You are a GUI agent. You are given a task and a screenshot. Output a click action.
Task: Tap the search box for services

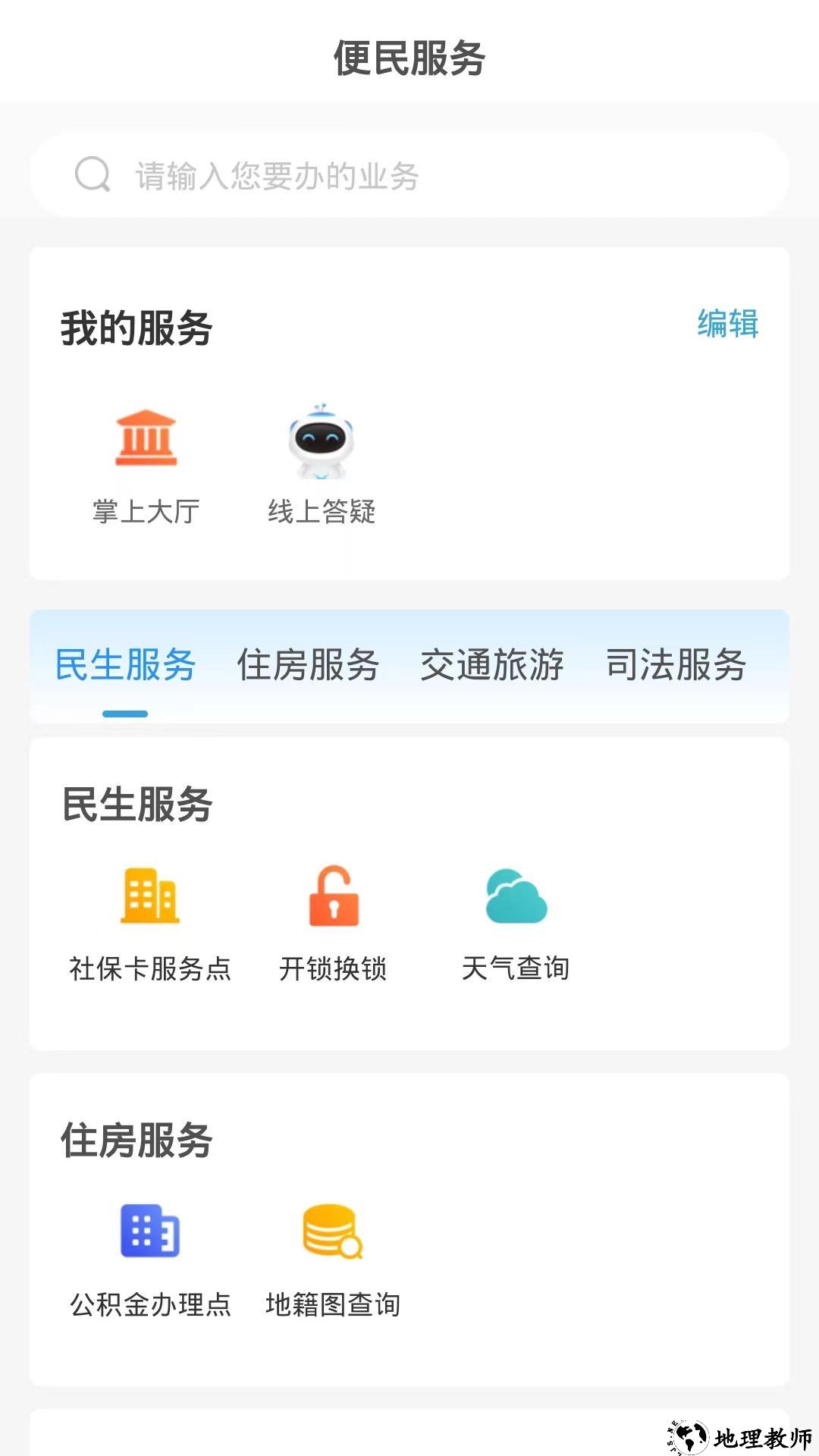point(409,175)
